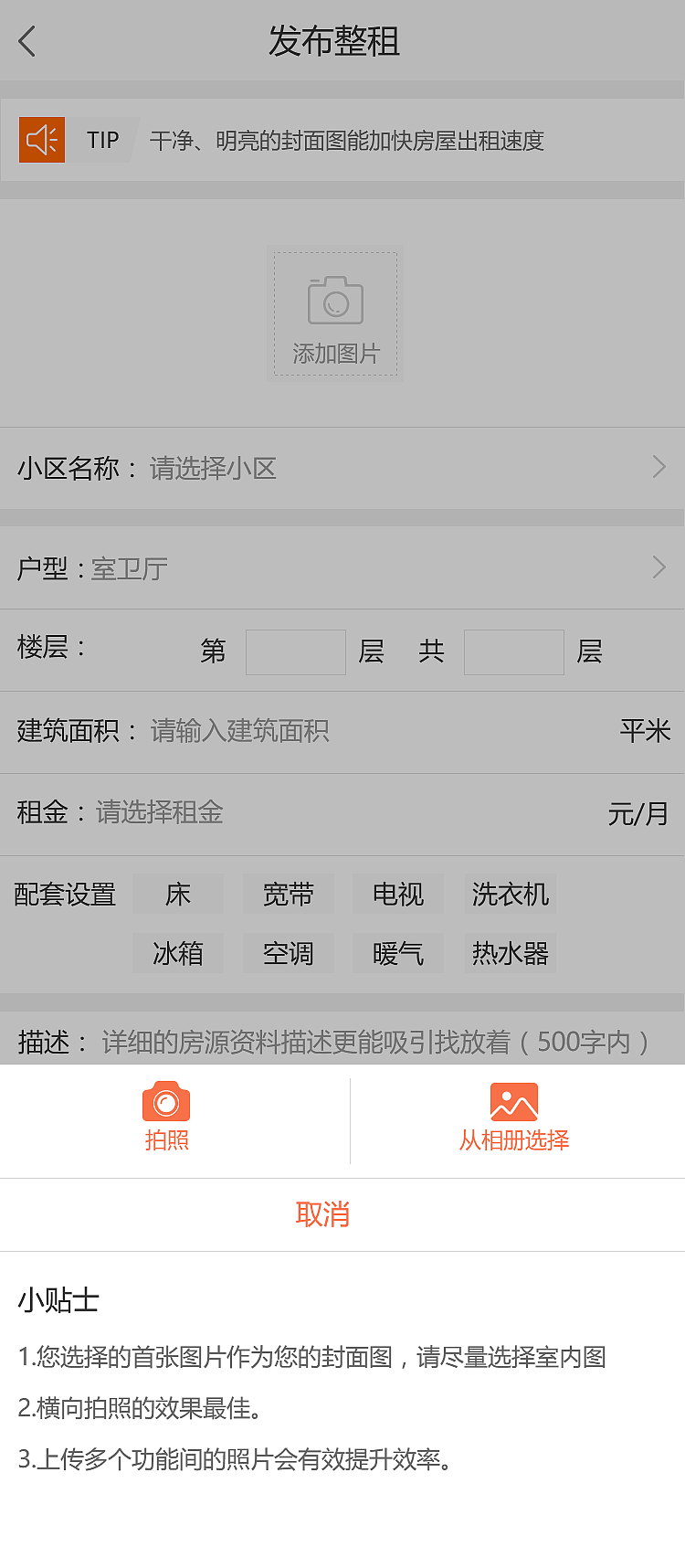Toggle the 空调 air conditioner option
The width and height of the screenshot is (685, 1568).
tap(288, 953)
